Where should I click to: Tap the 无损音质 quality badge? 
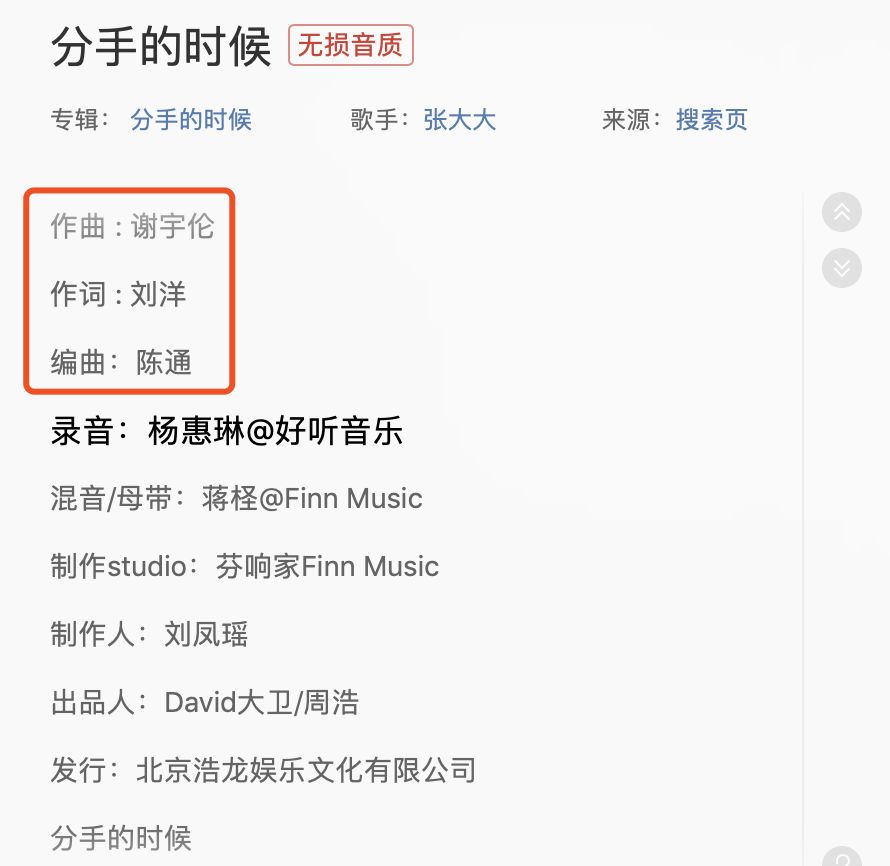click(x=351, y=46)
